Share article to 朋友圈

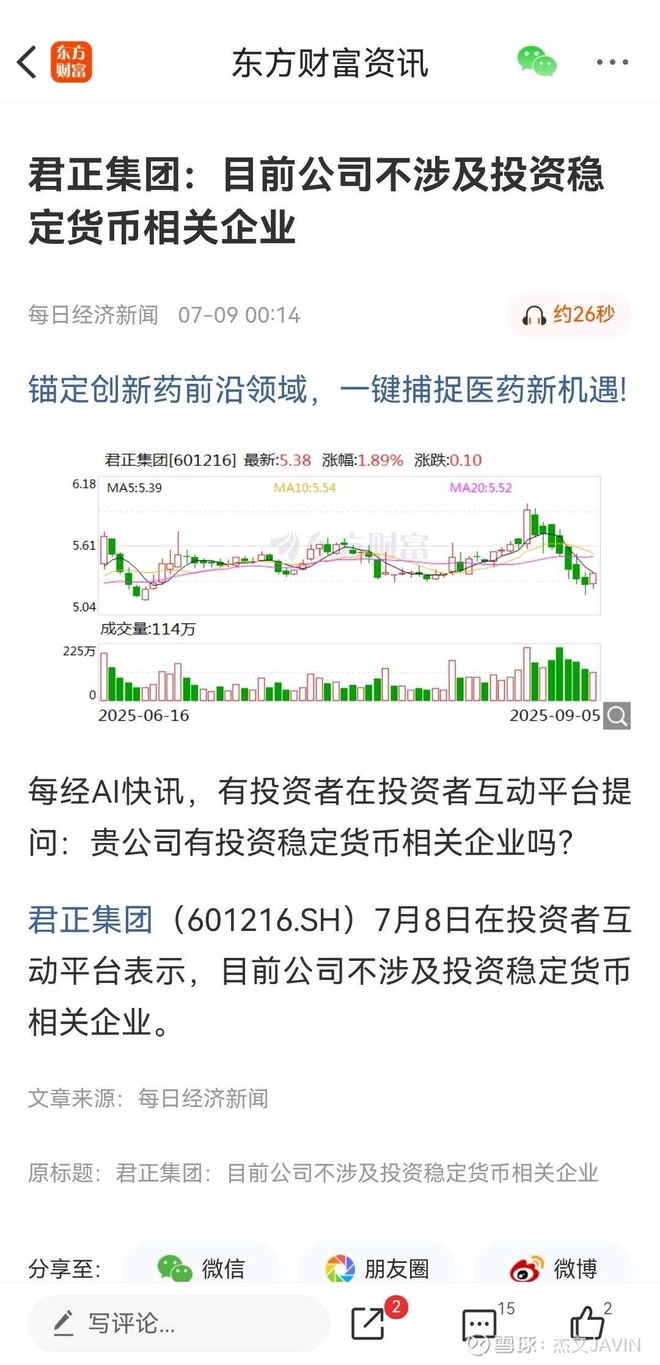click(x=377, y=1269)
